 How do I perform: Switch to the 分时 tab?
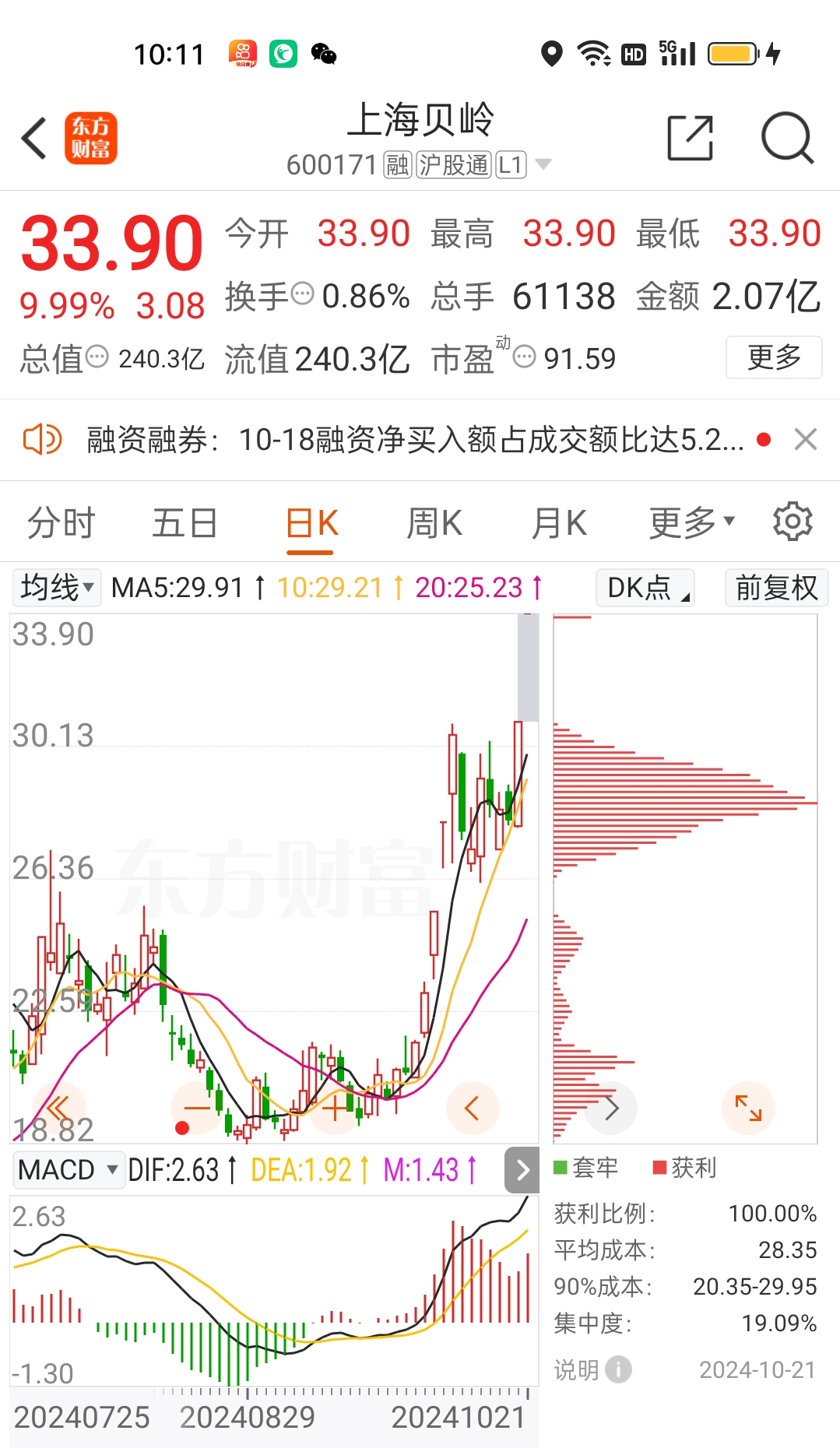(x=61, y=522)
